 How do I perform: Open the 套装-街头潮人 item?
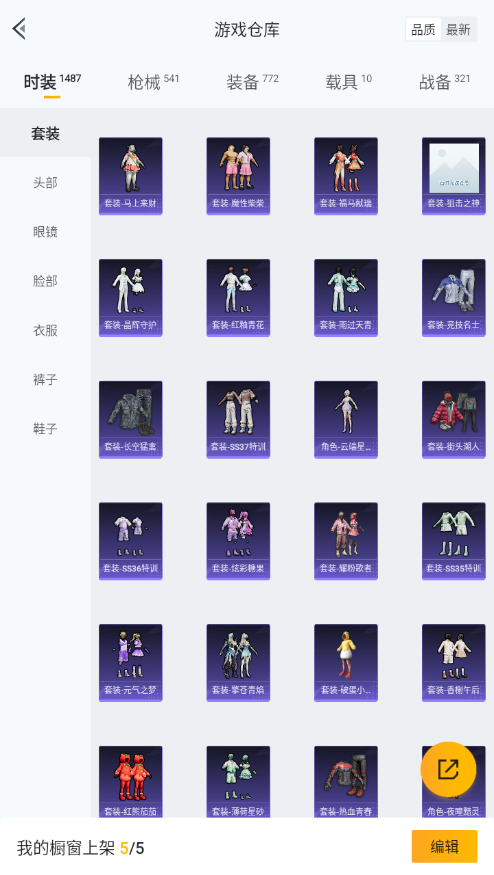pos(454,420)
